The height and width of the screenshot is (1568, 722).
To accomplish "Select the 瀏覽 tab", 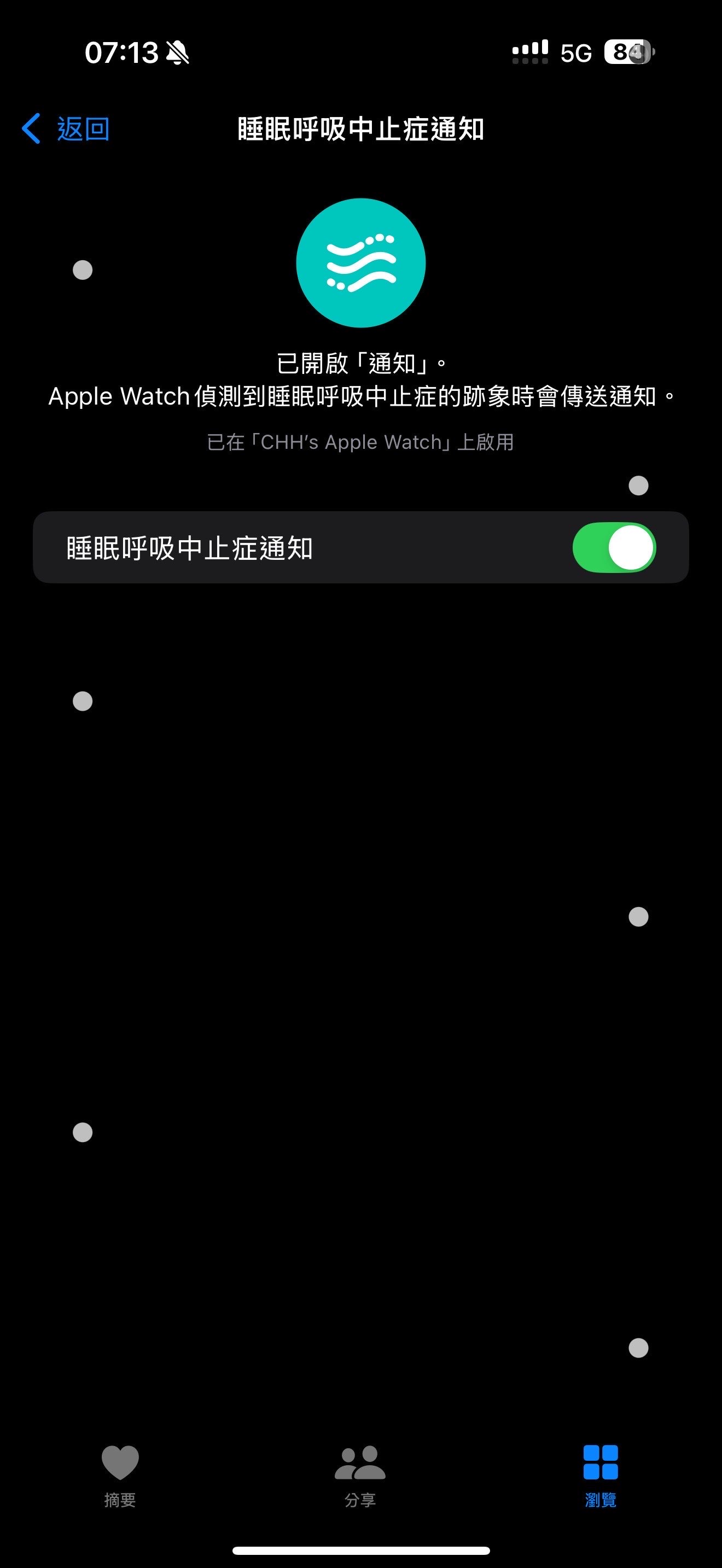I will coord(600,1473).
